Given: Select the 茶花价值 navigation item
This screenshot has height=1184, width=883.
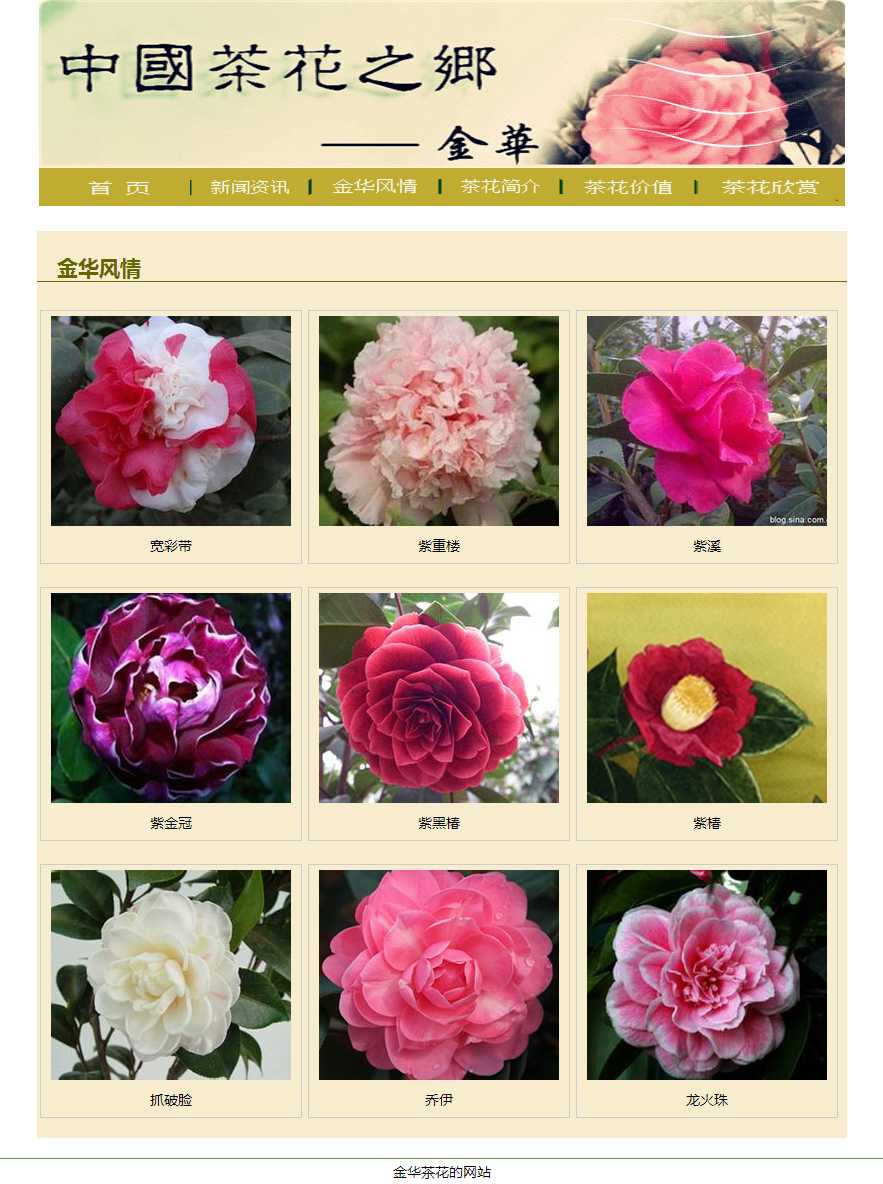Looking at the screenshot, I should [628, 187].
